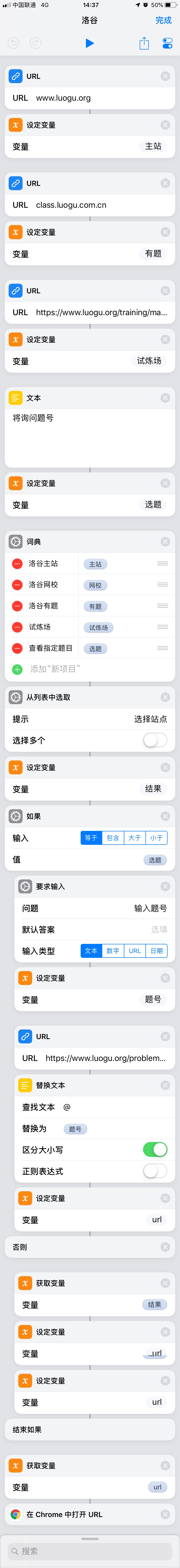180x1568 pixels.
Task: Enable the 正则表达式 switch
Action: (x=155, y=1171)
